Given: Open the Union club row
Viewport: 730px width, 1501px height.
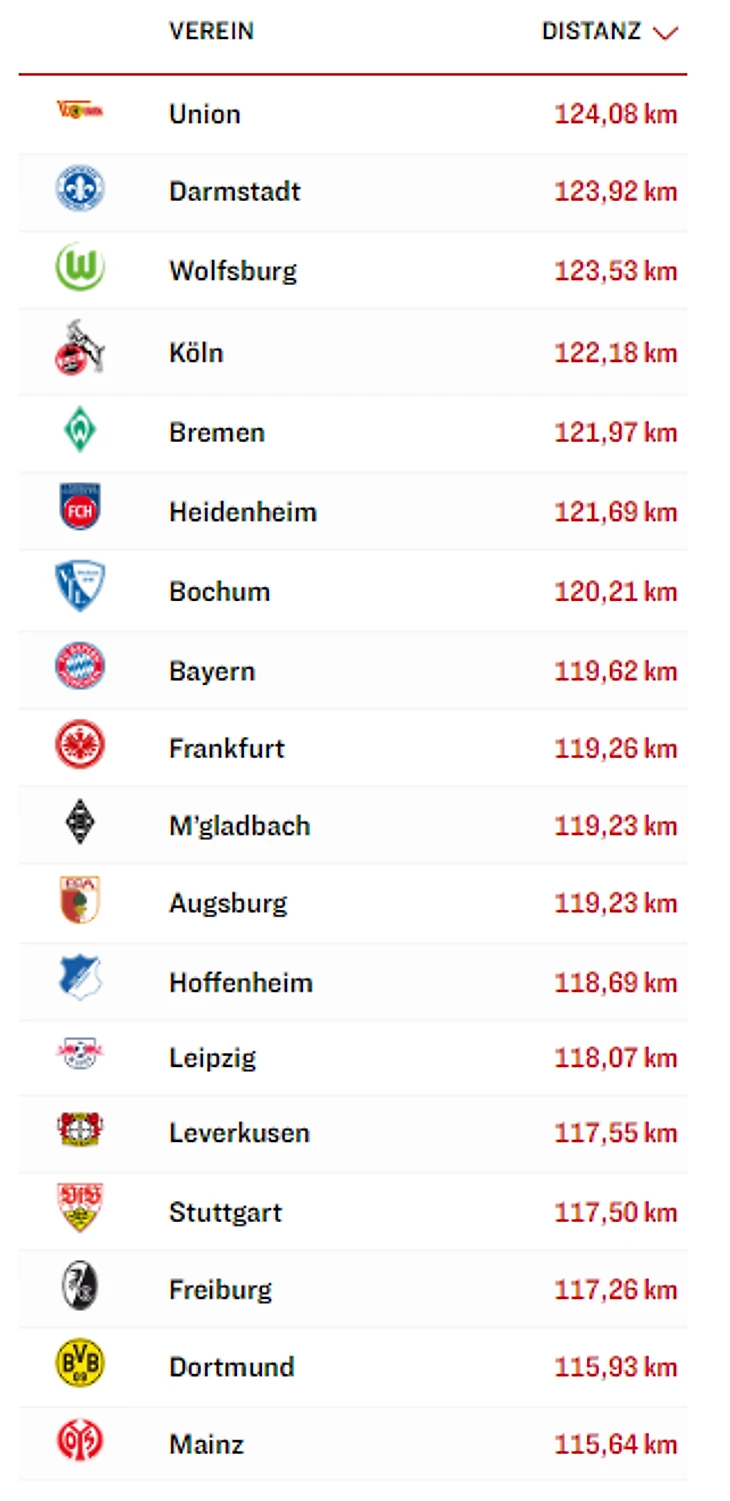Looking at the screenshot, I should [x=205, y=114].
